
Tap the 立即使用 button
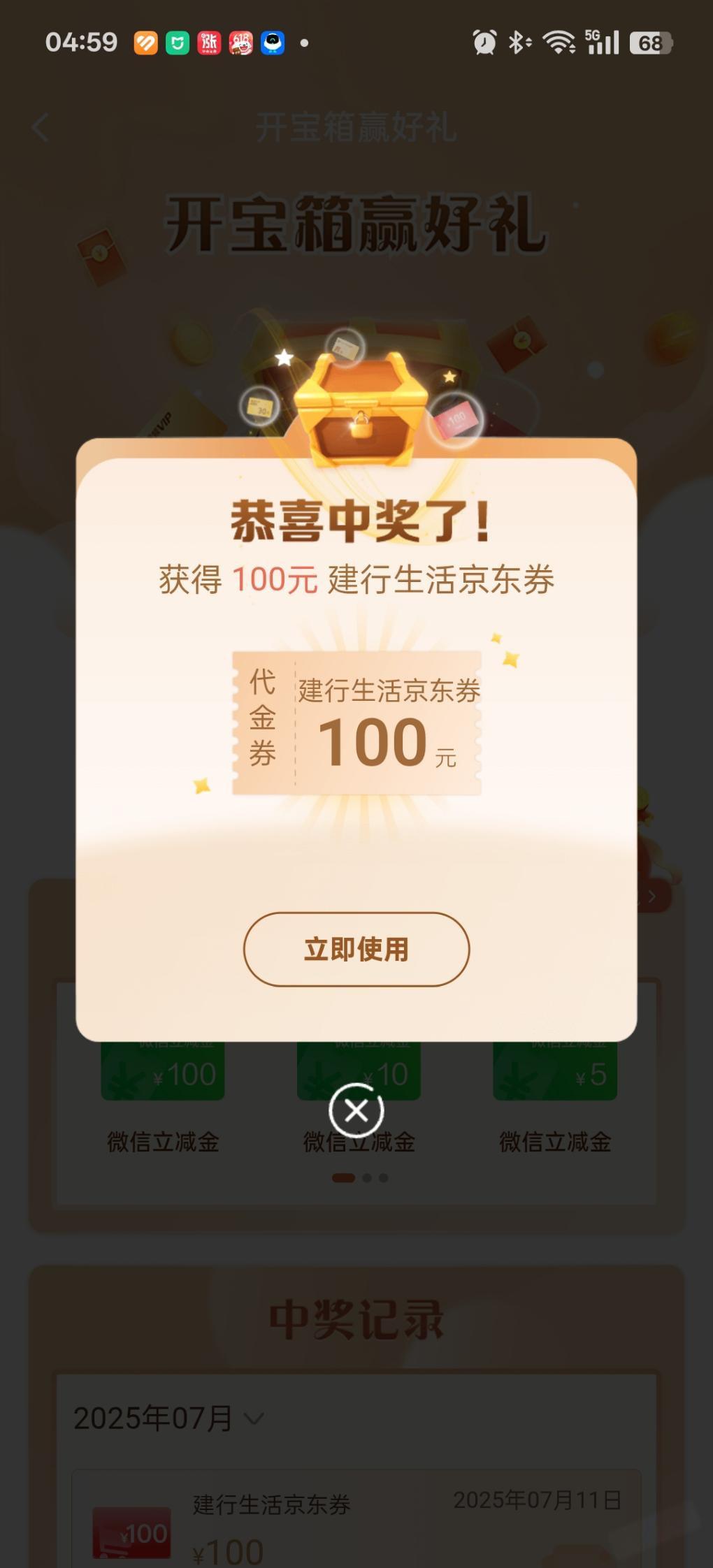pos(356,949)
